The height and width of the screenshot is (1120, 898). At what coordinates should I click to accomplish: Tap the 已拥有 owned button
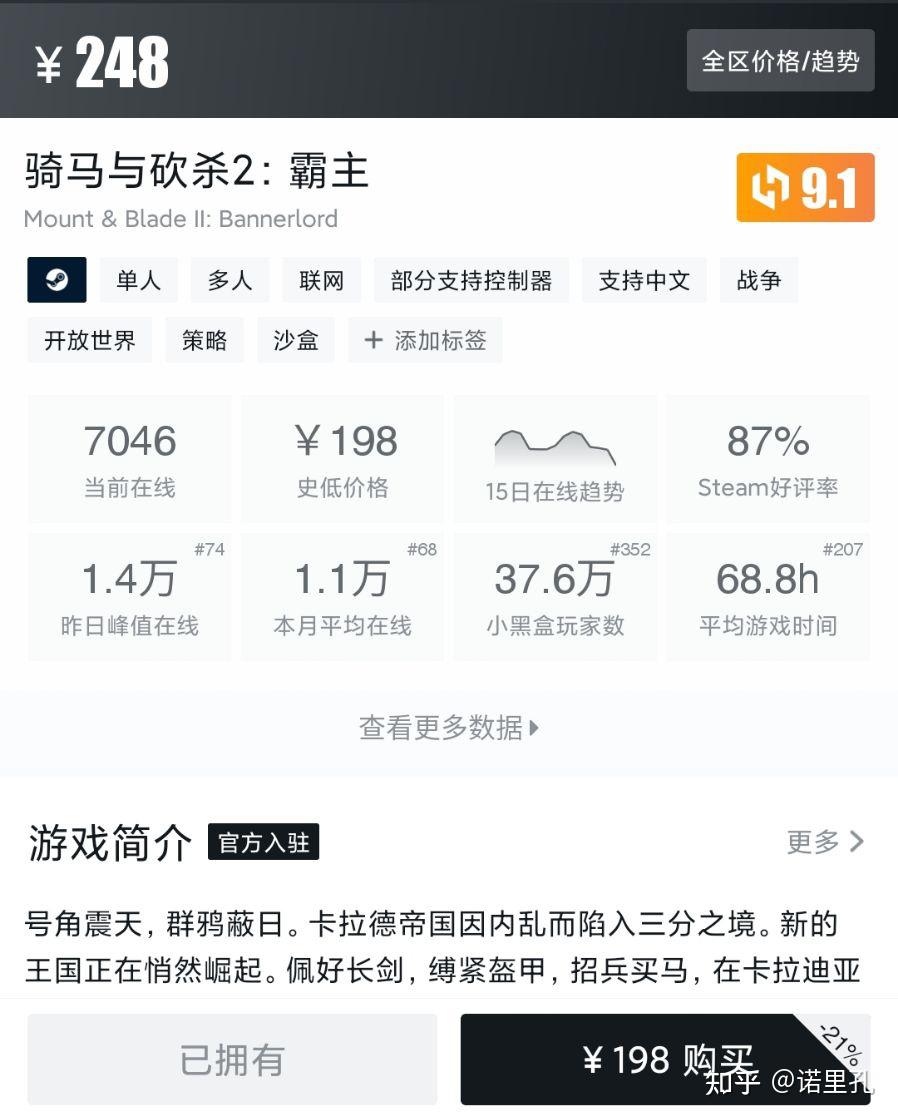[x=232, y=1060]
